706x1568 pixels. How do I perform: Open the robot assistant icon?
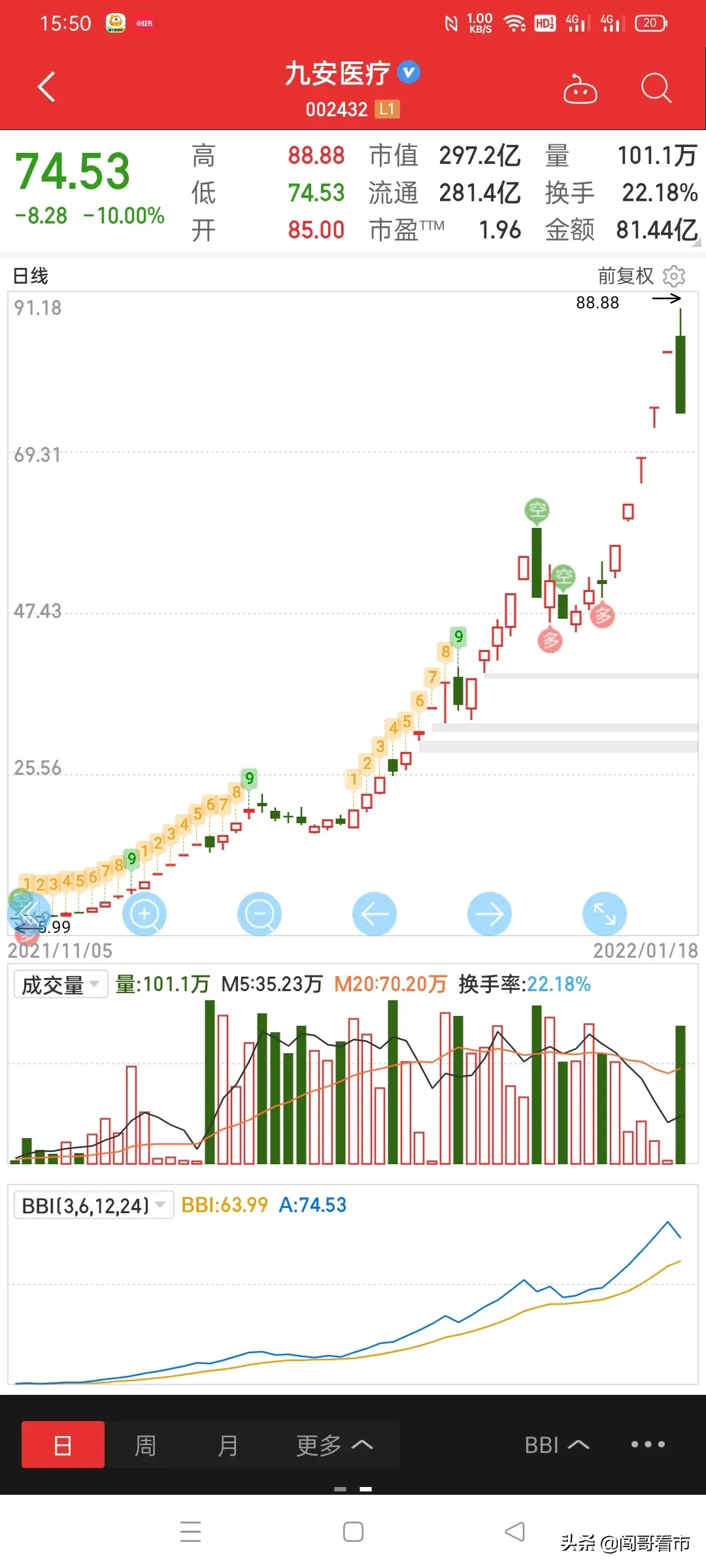[580, 90]
